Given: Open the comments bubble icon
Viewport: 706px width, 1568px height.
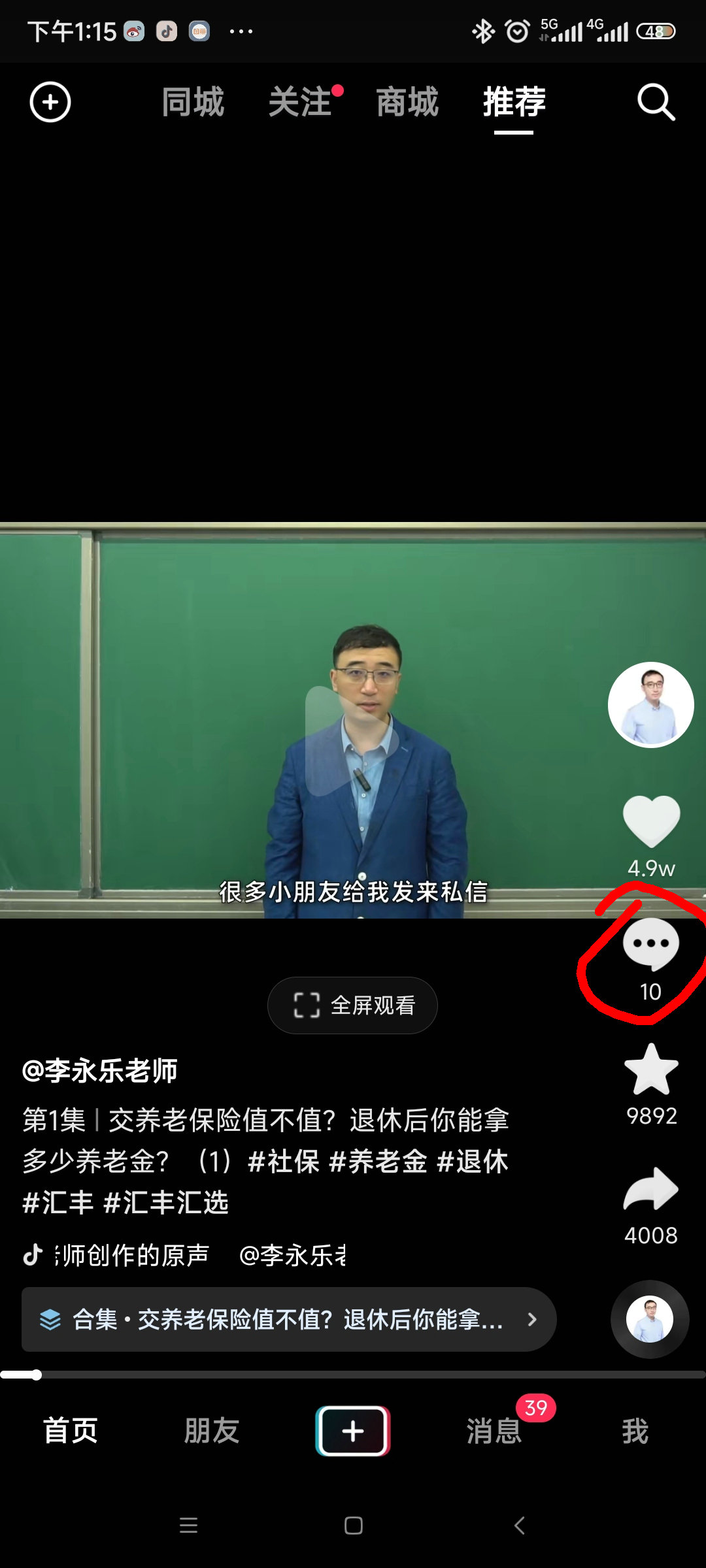Looking at the screenshot, I should [x=650, y=944].
